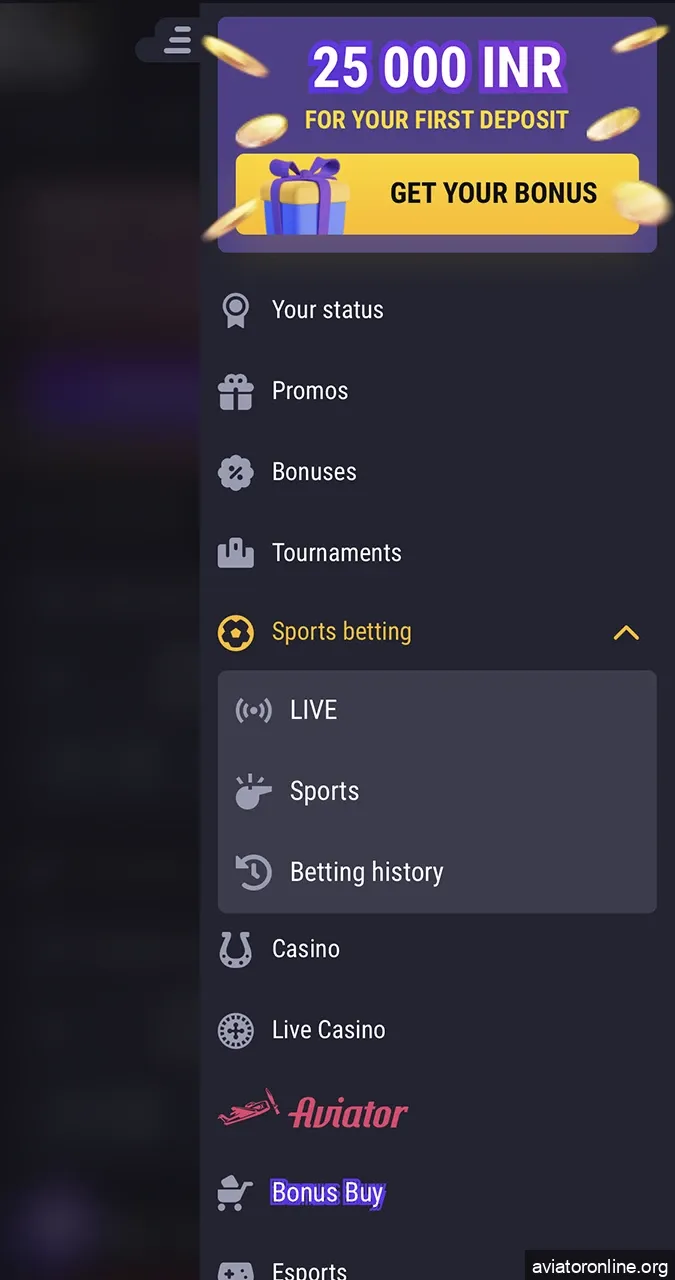The width and height of the screenshot is (675, 1280).
Task: Open LIVE betting
Action: [313, 710]
